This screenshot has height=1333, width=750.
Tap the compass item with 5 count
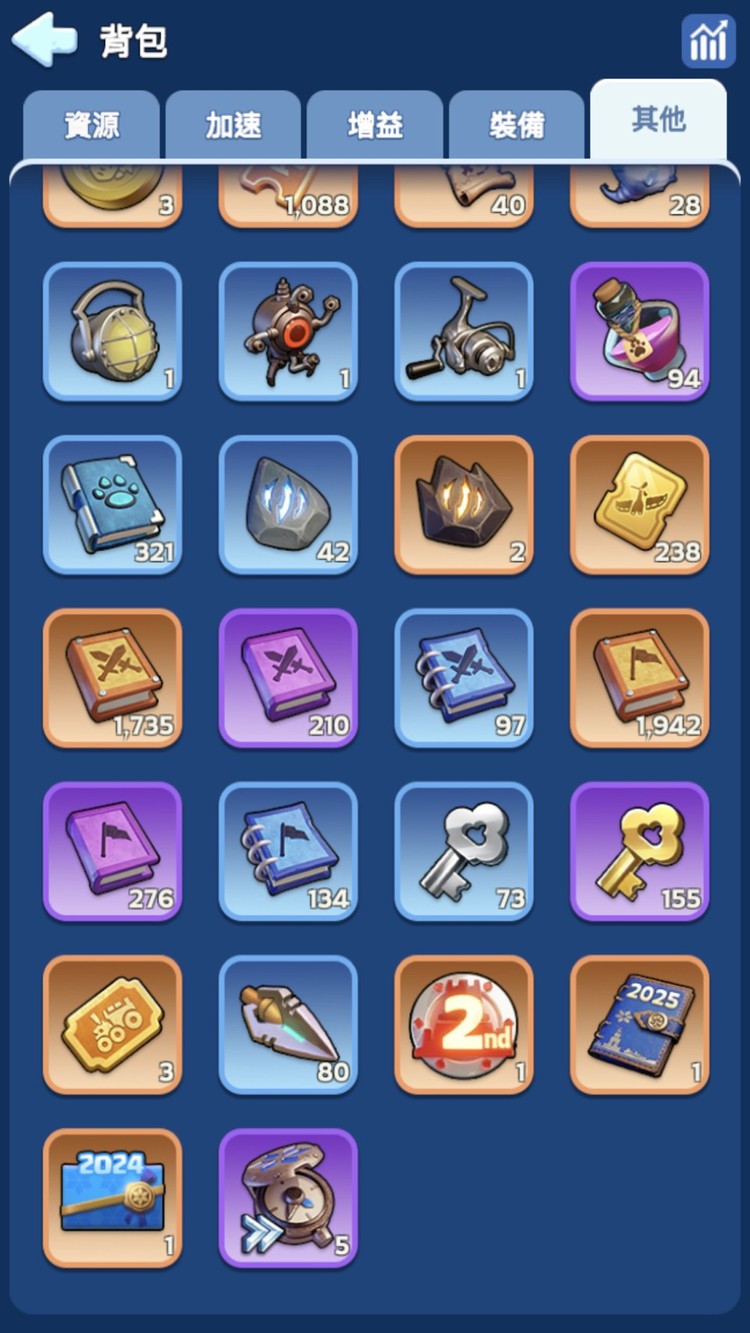tap(288, 1198)
